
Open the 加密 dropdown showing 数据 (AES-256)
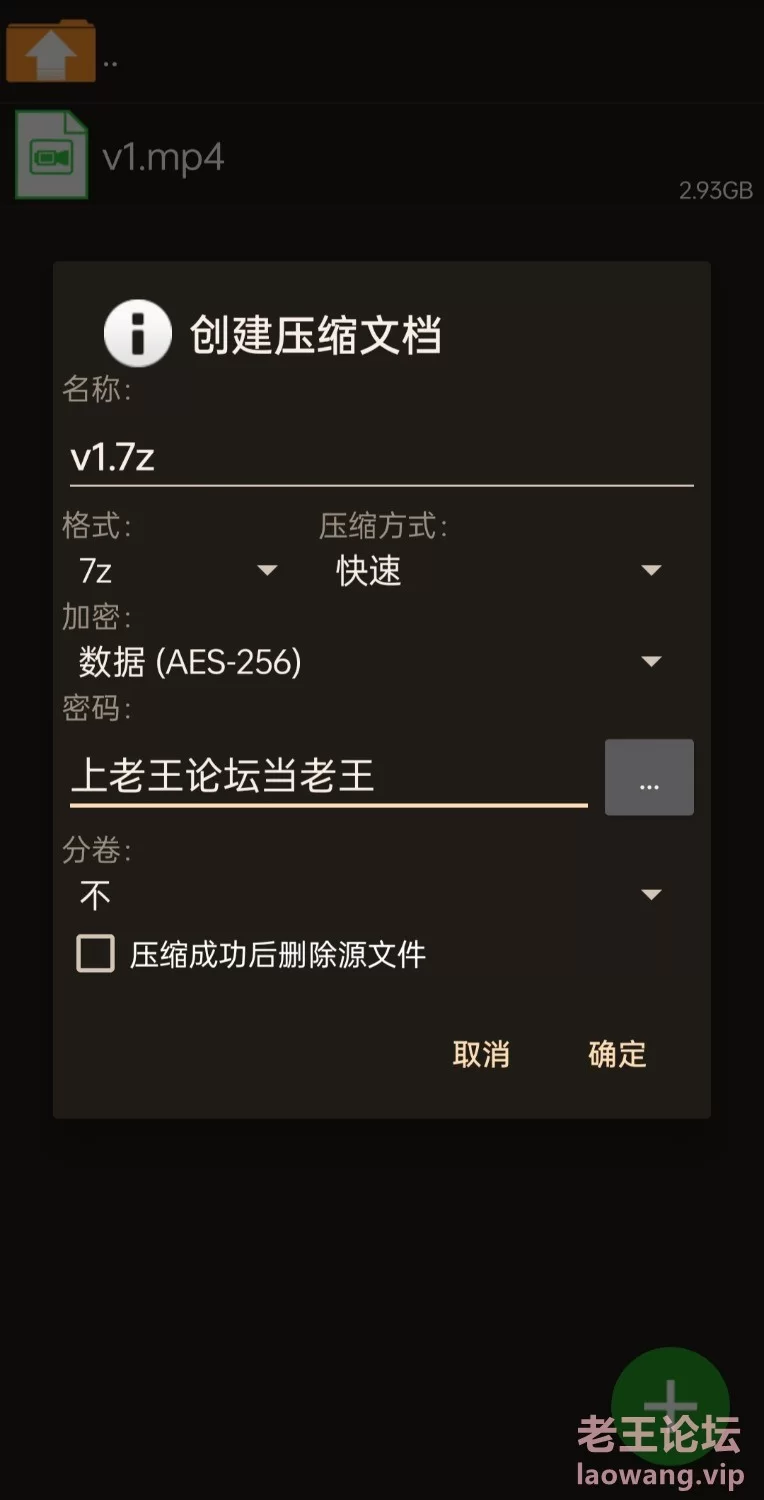click(x=370, y=661)
